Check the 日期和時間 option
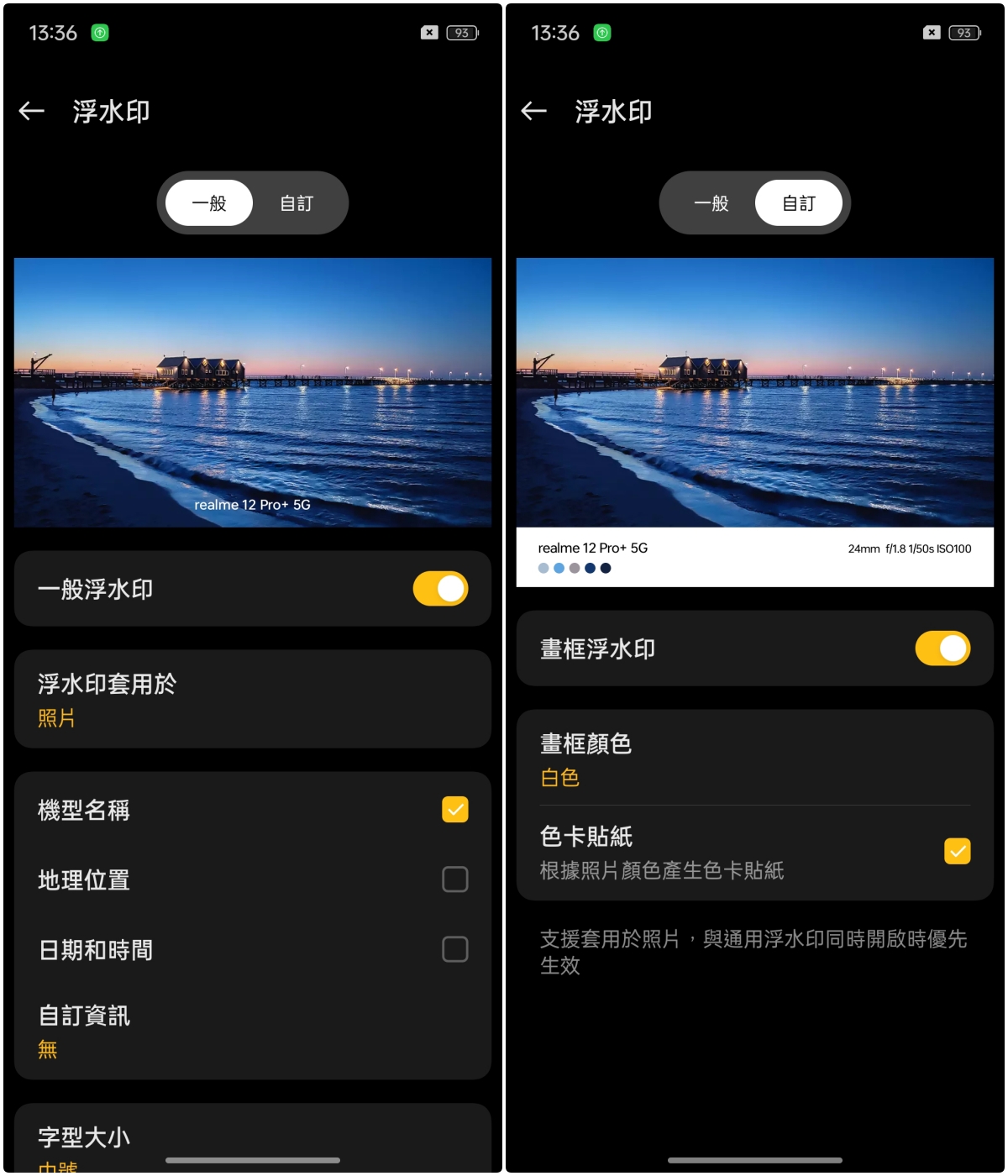1008x1176 pixels. (454, 949)
